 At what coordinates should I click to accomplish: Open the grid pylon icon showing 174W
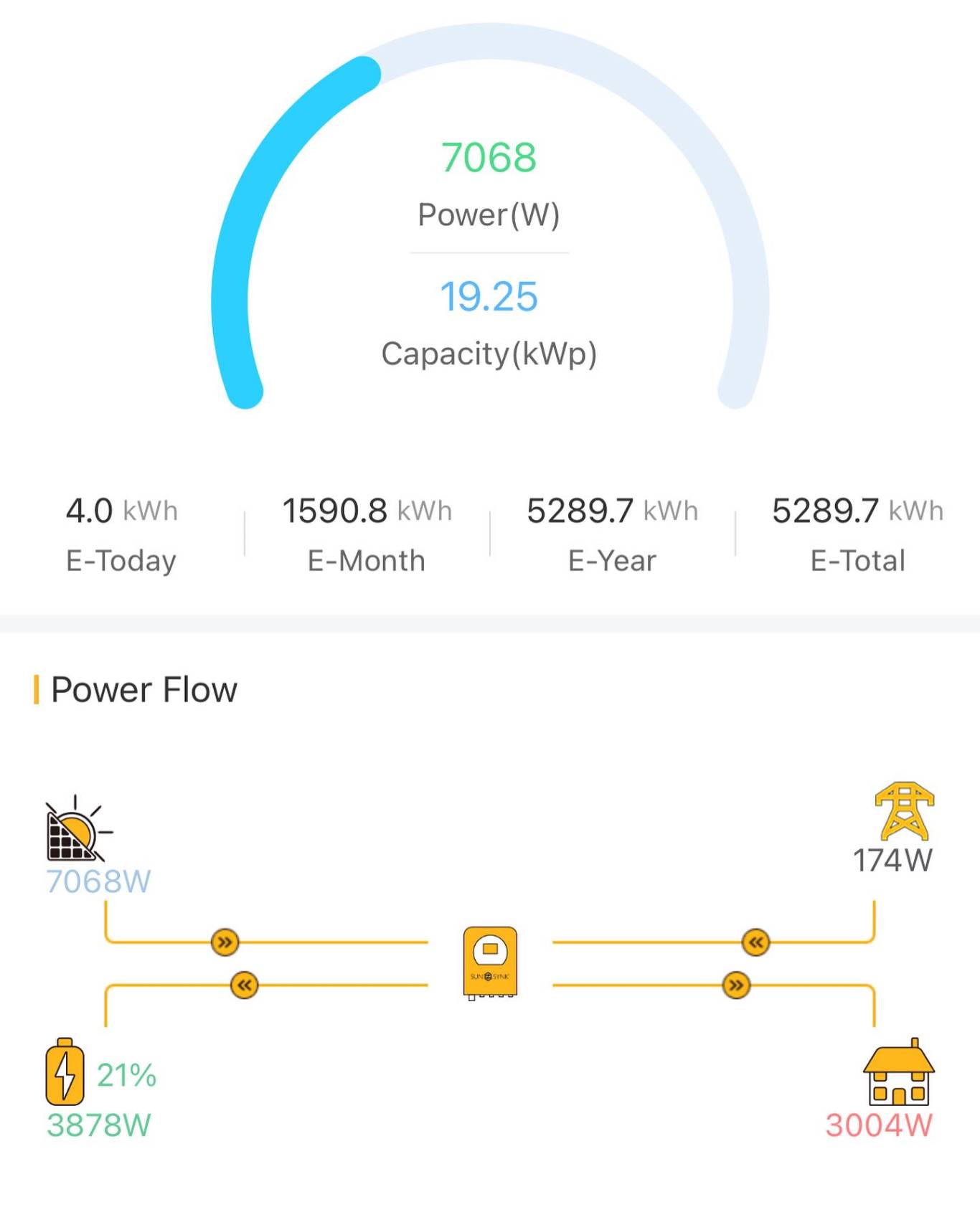click(904, 811)
